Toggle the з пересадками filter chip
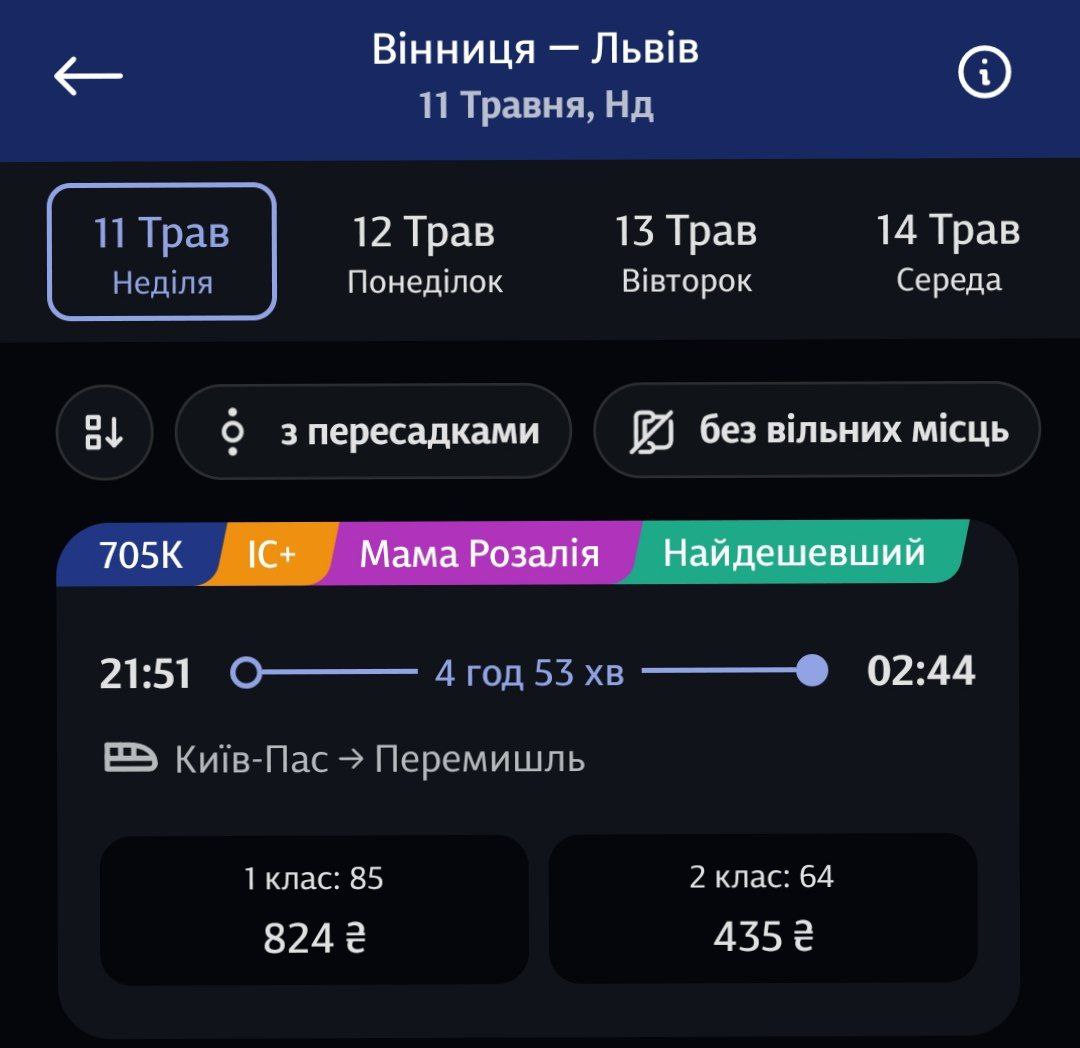This screenshot has width=1080, height=1048. pyautogui.click(x=373, y=432)
